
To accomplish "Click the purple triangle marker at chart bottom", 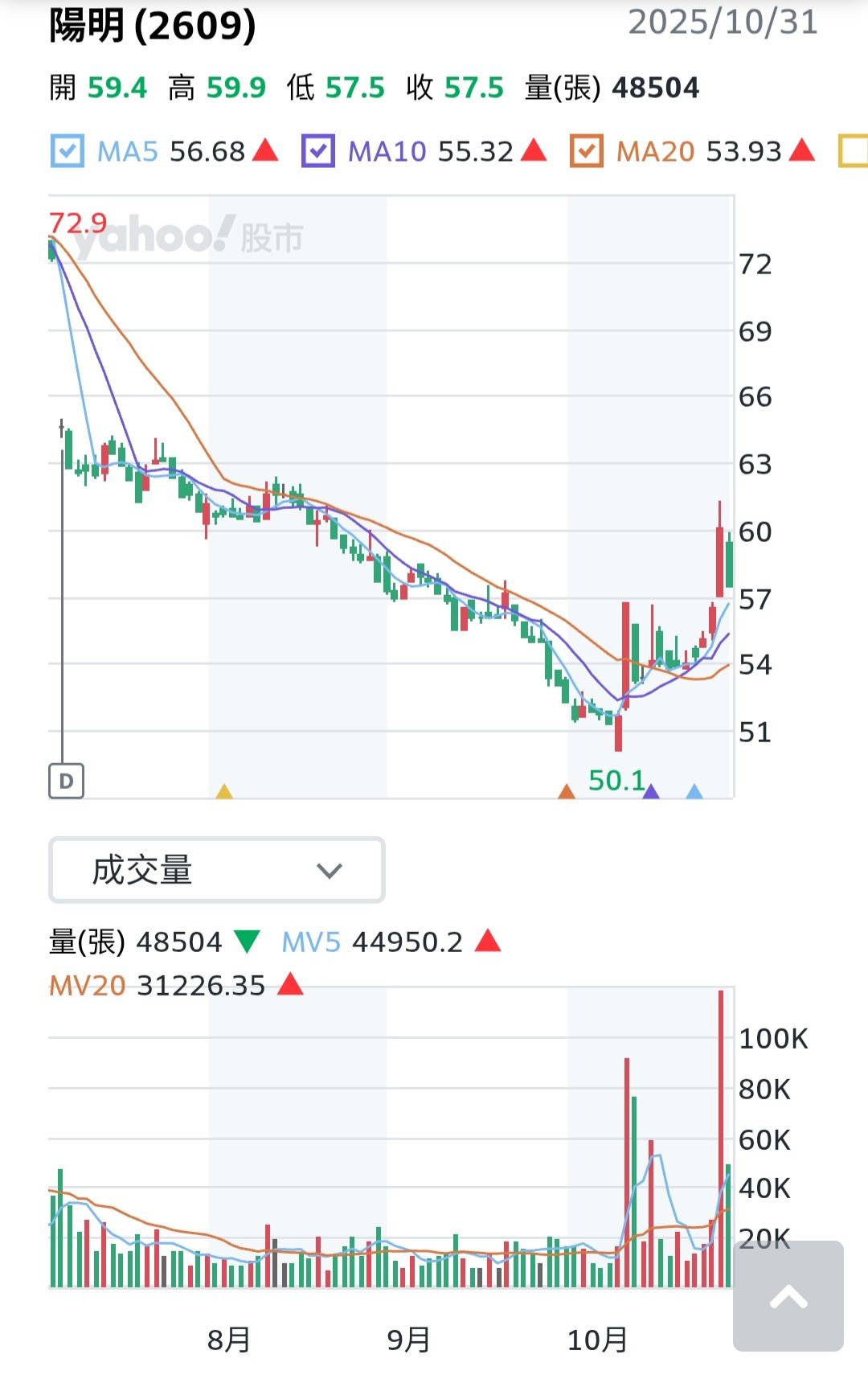I will point(652,791).
